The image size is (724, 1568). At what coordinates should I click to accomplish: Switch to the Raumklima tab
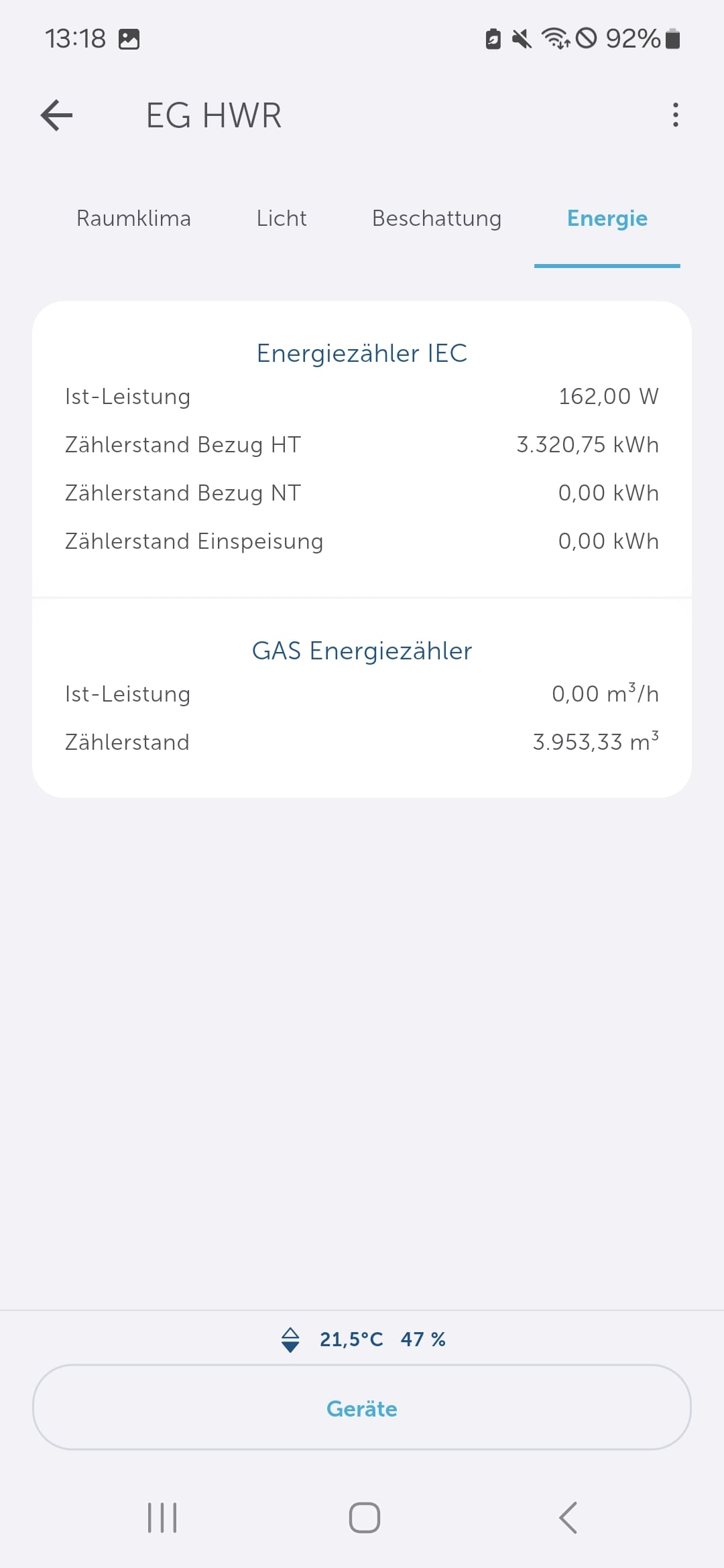click(x=133, y=218)
